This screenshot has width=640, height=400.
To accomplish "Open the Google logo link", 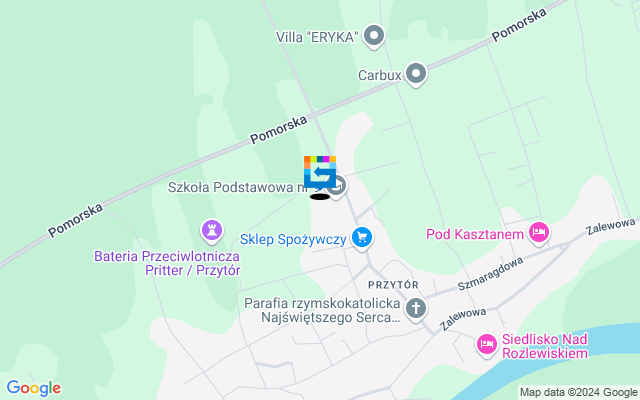I will click(33, 388).
